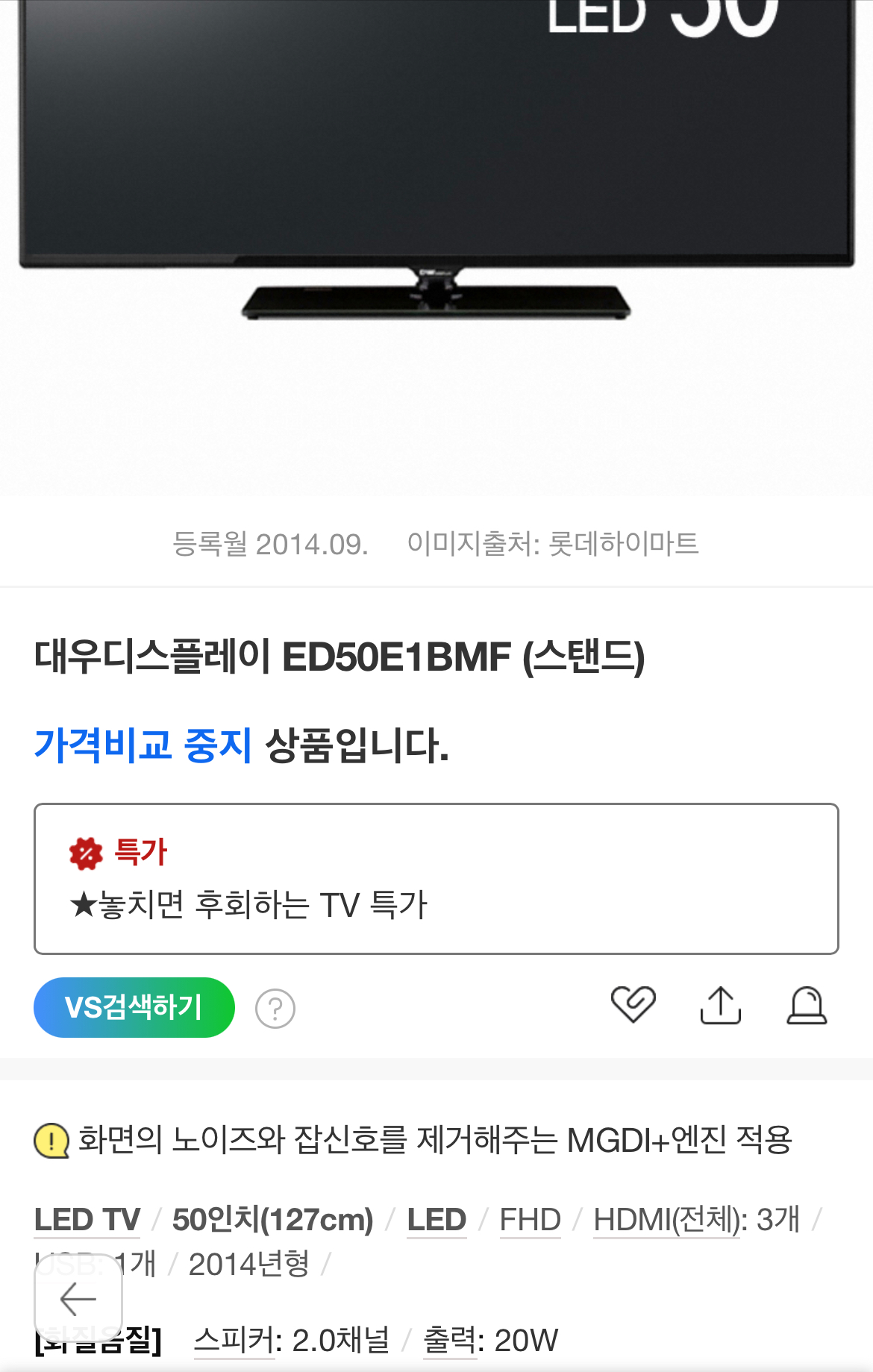The width and height of the screenshot is (873, 1372).
Task: Open the FHD resolution link
Action: [530, 1220]
